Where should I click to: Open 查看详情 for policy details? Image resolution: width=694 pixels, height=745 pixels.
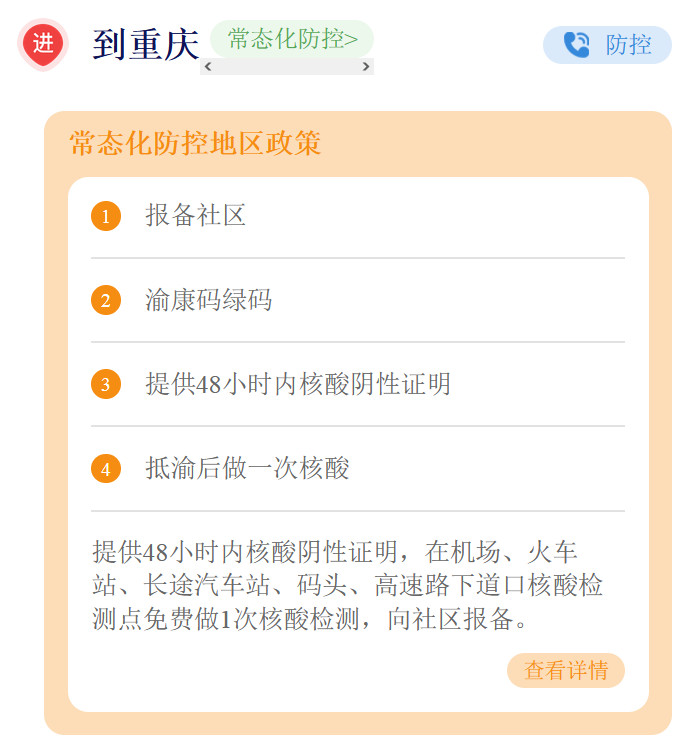click(x=565, y=670)
